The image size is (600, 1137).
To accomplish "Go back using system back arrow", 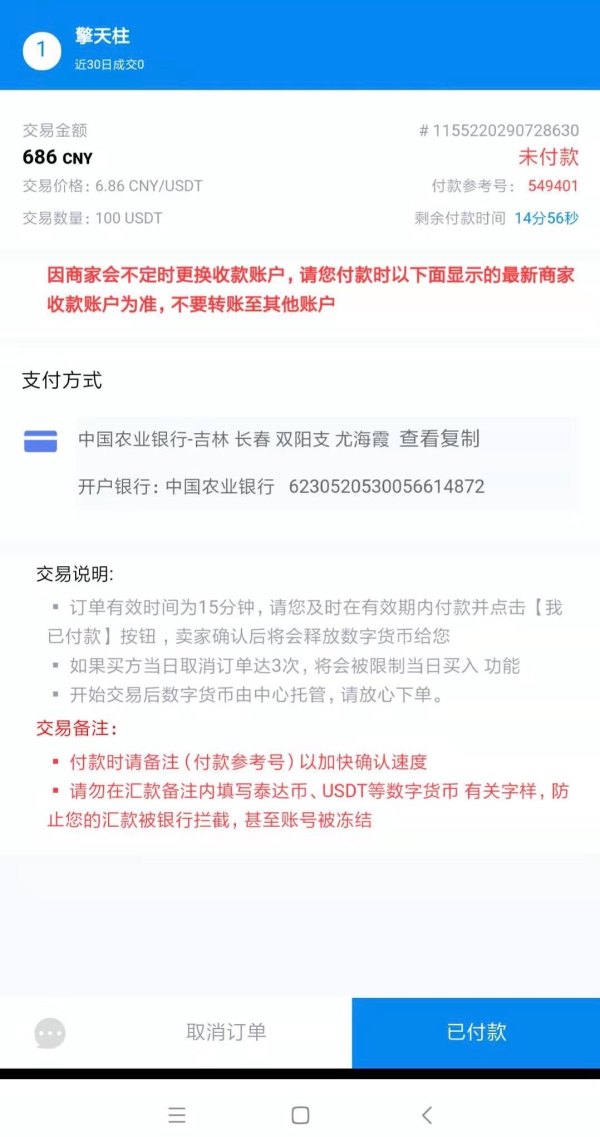I will click(427, 1115).
